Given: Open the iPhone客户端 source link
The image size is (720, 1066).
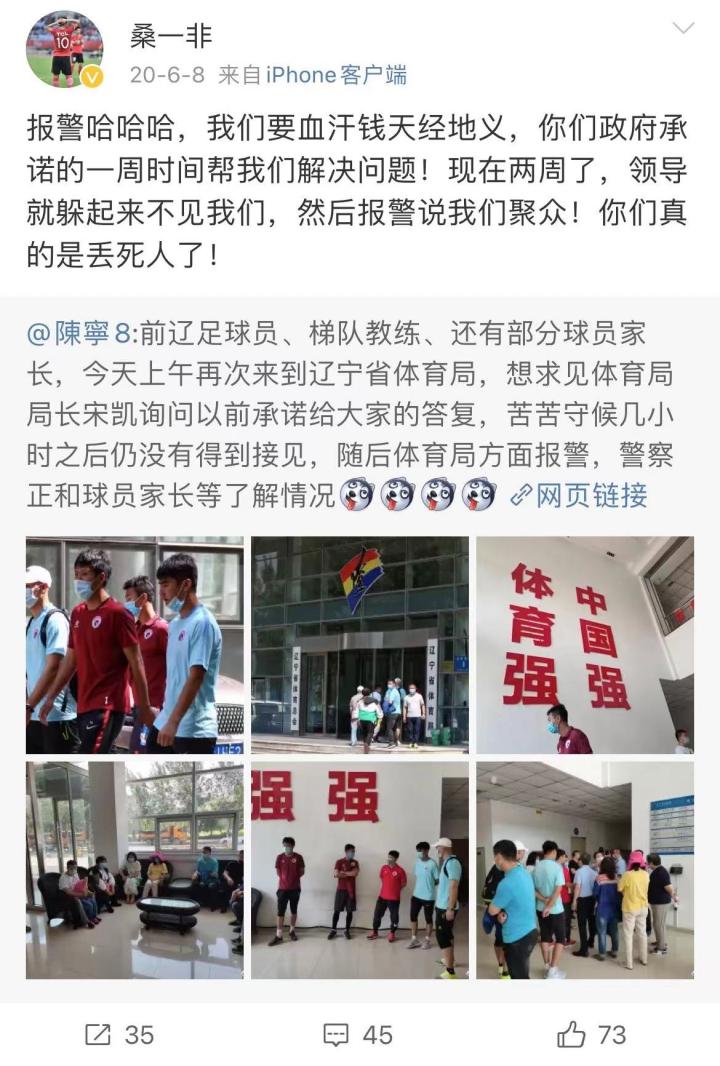Looking at the screenshot, I should click(336, 75).
